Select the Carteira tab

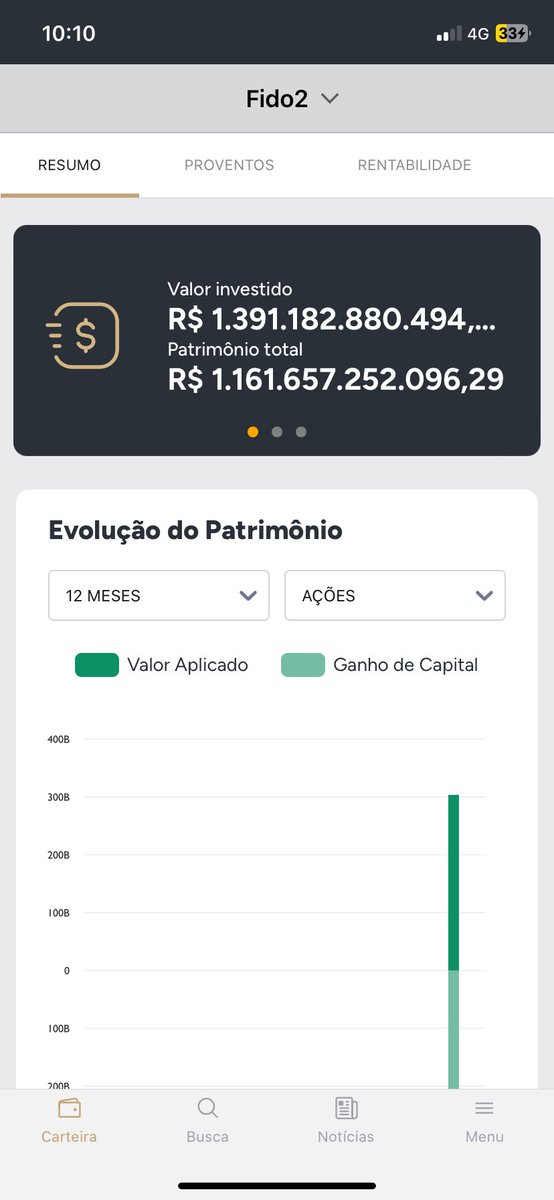click(69, 1121)
